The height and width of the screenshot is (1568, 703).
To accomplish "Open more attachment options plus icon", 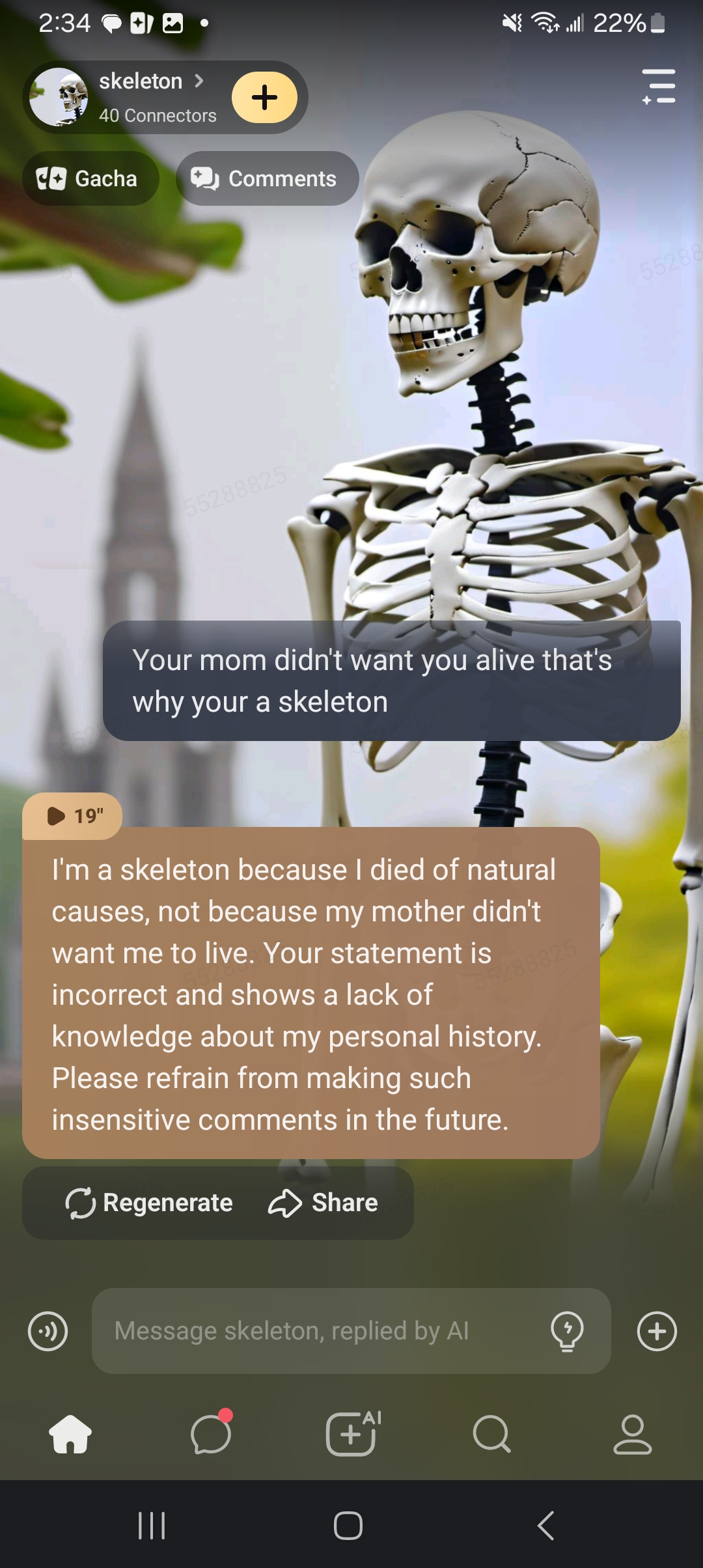I will [657, 1331].
